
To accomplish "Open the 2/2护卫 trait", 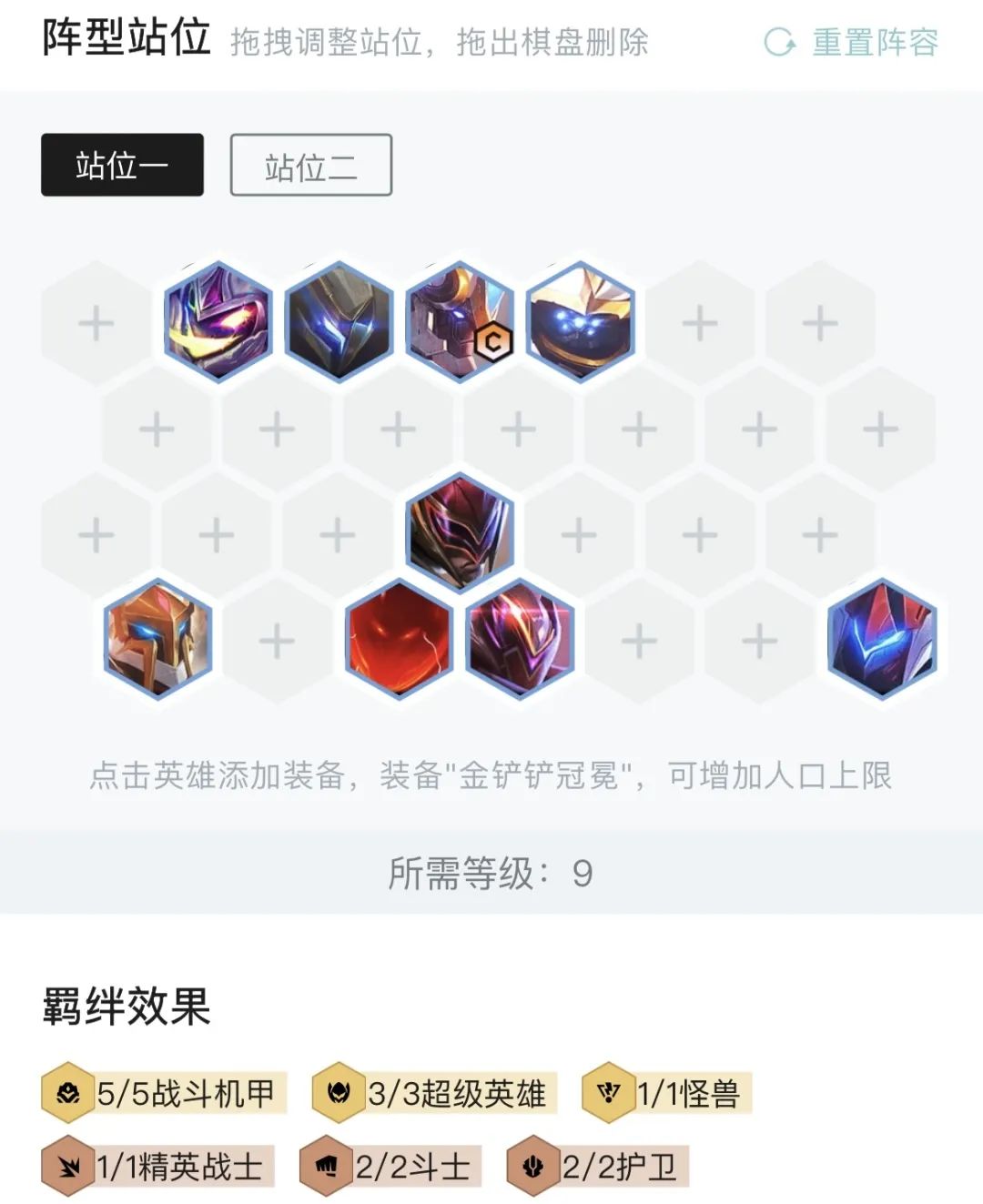I will (x=599, y=1167).
